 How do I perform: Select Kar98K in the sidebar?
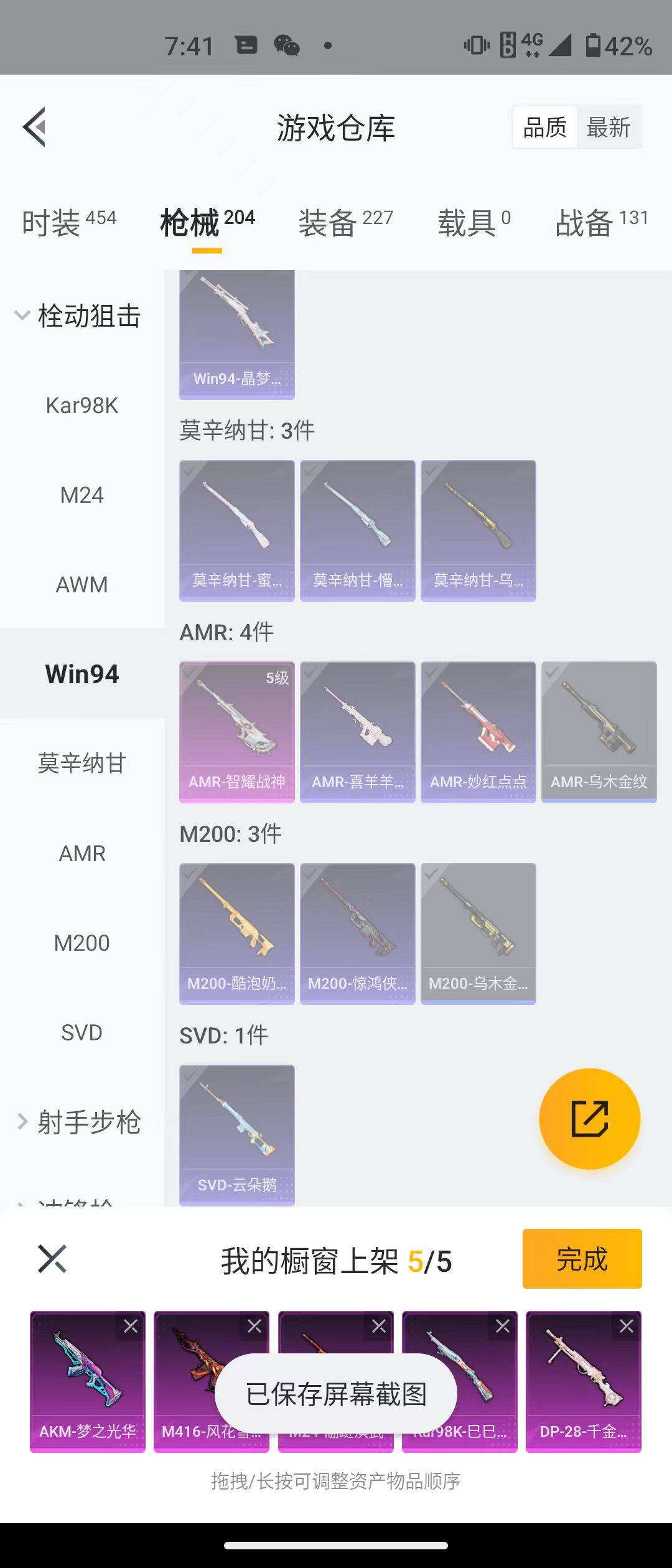point(82,406)
